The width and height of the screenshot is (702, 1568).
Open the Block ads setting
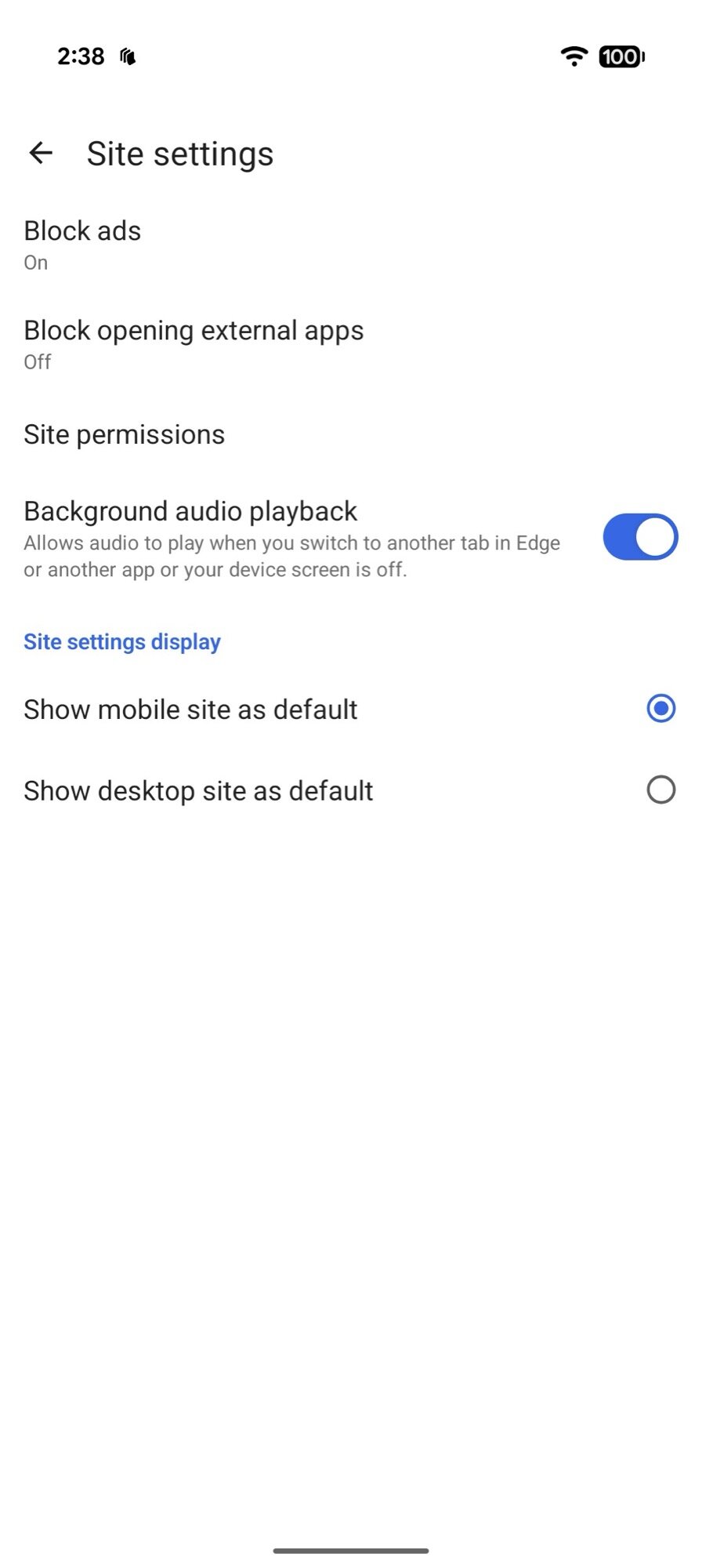point(83,245)
